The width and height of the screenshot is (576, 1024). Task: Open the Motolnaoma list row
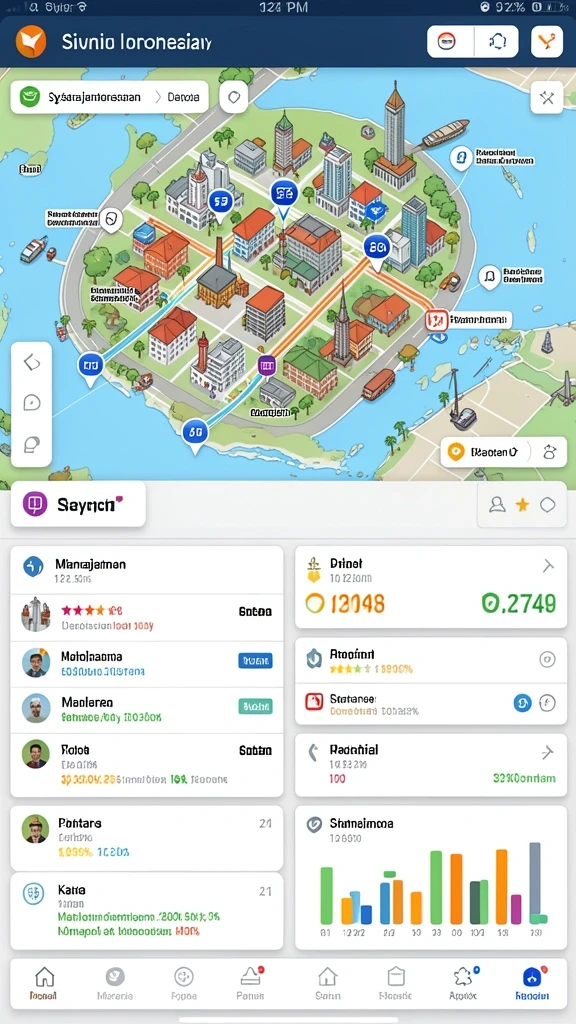[147, 664]
